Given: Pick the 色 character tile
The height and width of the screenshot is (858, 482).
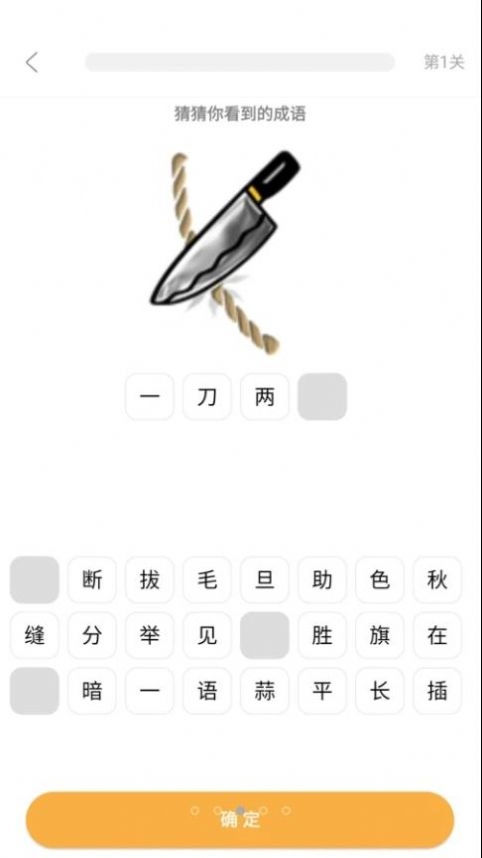Looking at the screenshot, I should [380, 580].
